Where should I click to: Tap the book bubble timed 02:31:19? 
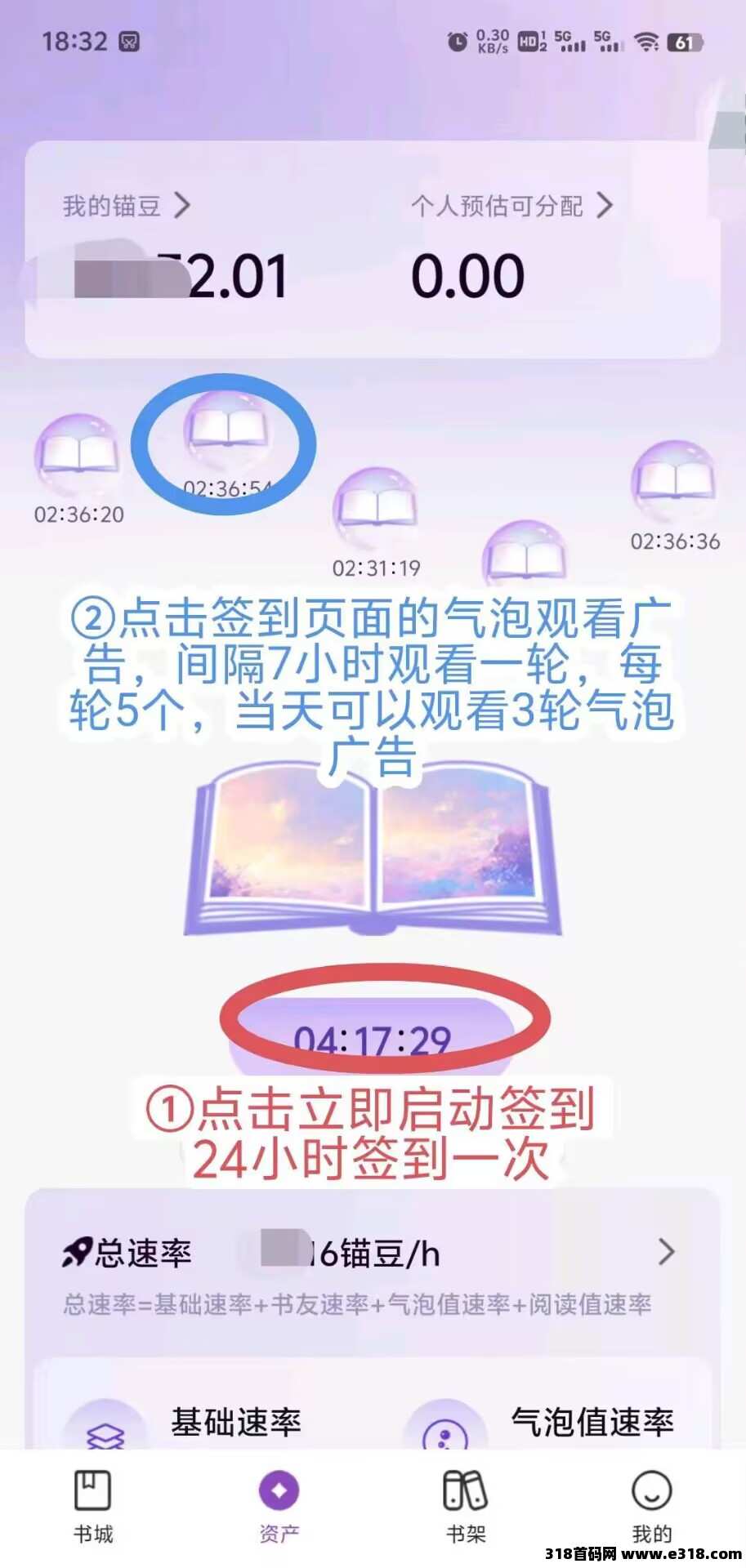click(376, 509)
